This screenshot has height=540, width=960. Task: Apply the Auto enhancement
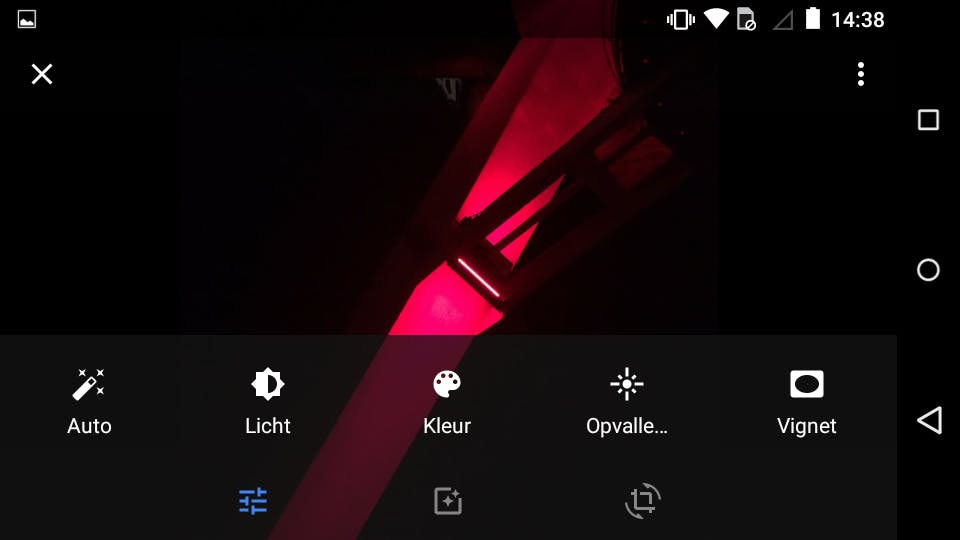(89, 400)
